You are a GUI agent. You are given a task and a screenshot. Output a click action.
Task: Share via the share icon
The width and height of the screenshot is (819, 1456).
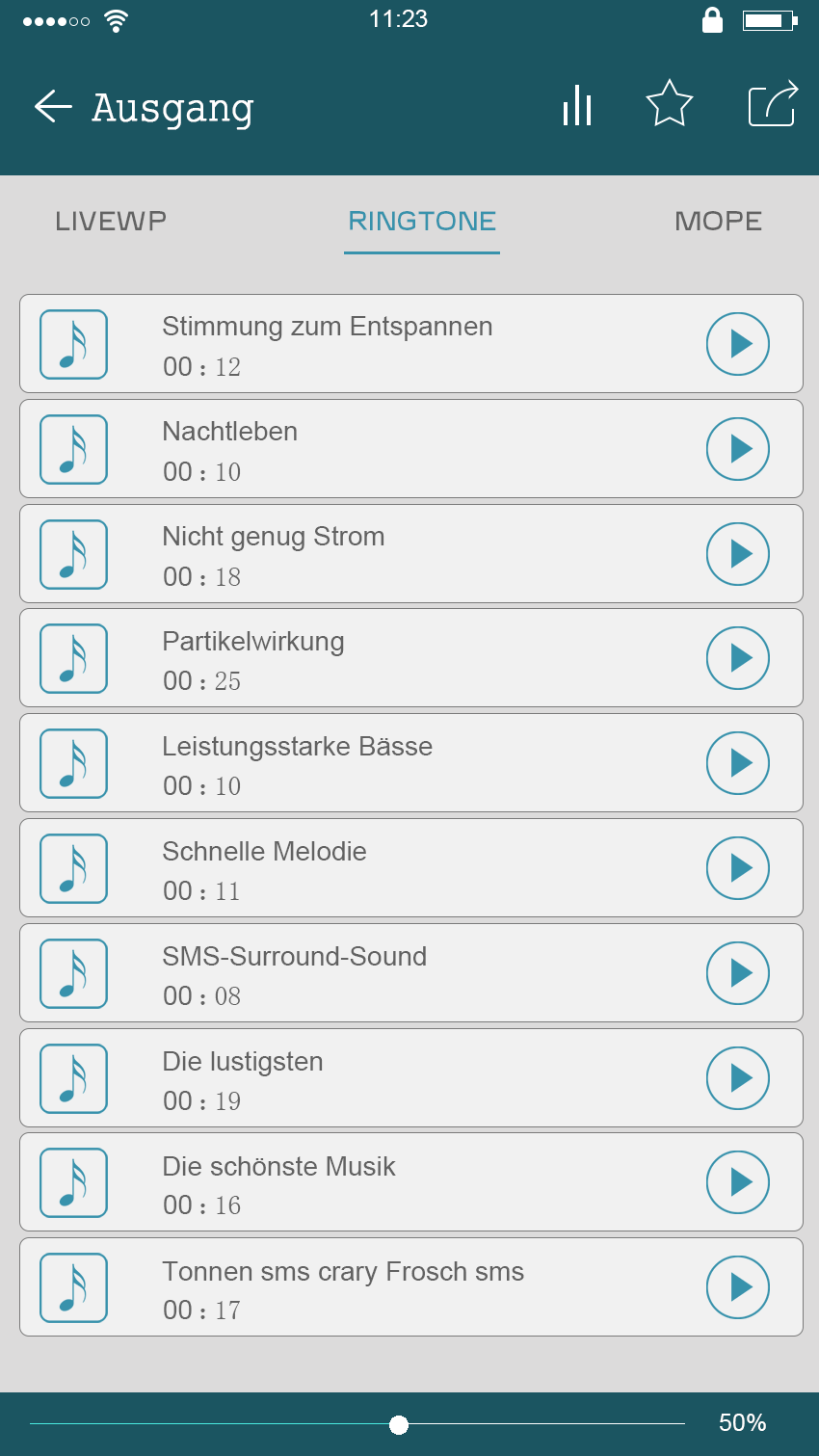pos(774,103)
